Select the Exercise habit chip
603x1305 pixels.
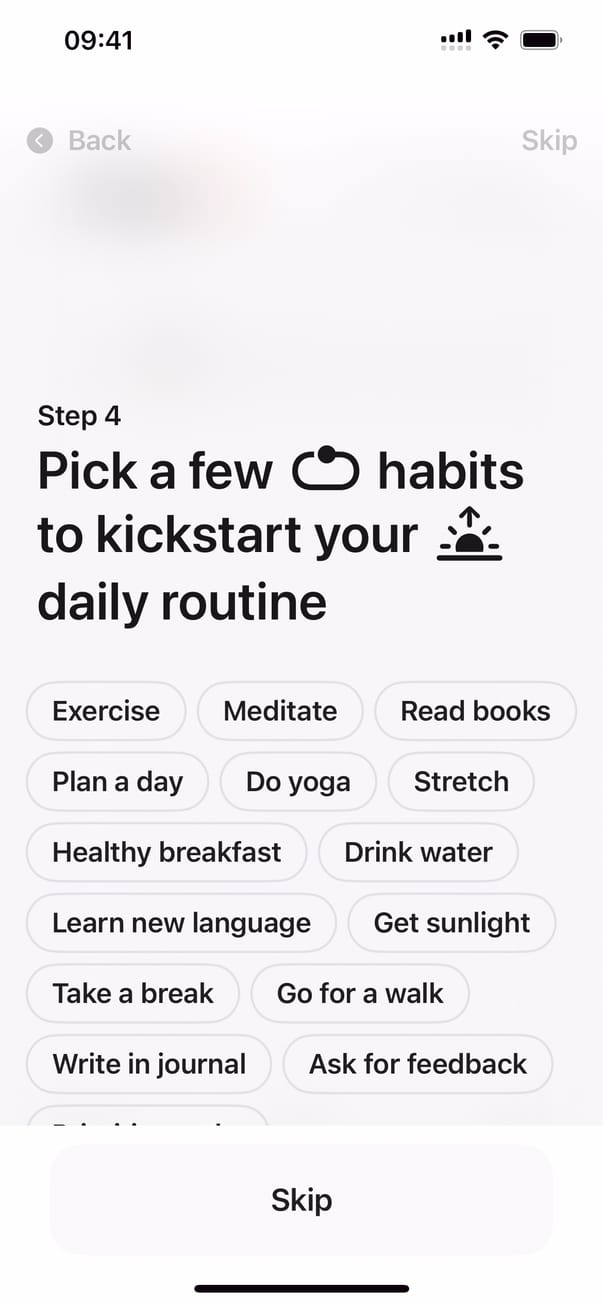tap(106, 711)
